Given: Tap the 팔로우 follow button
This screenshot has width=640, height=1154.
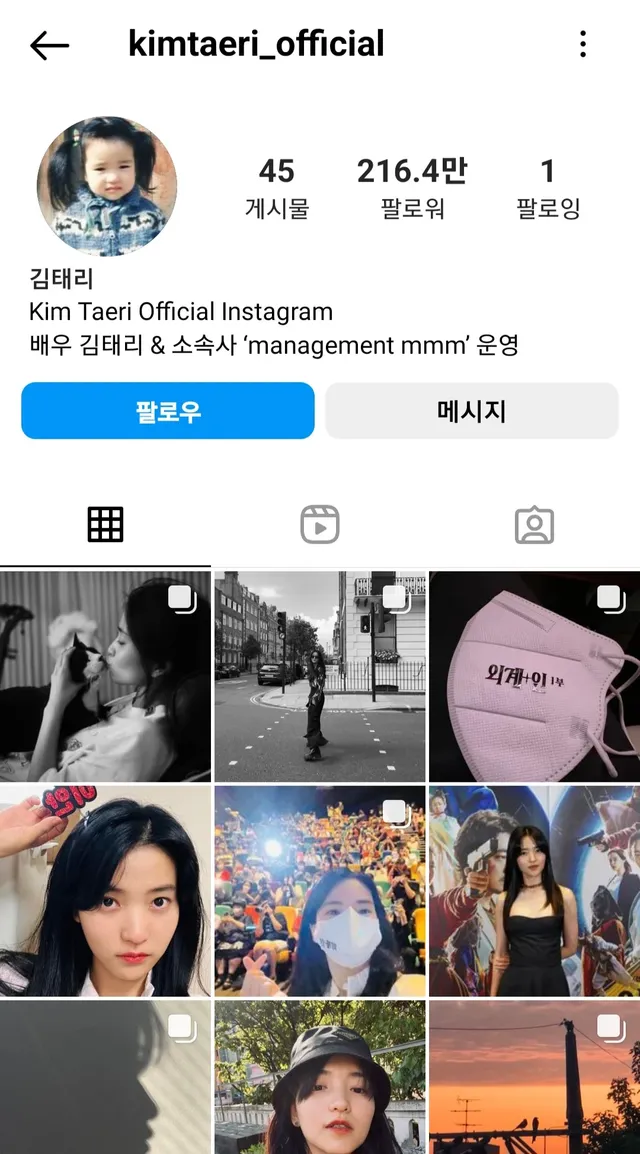Looking at the screenshot, I should point(168,411).
